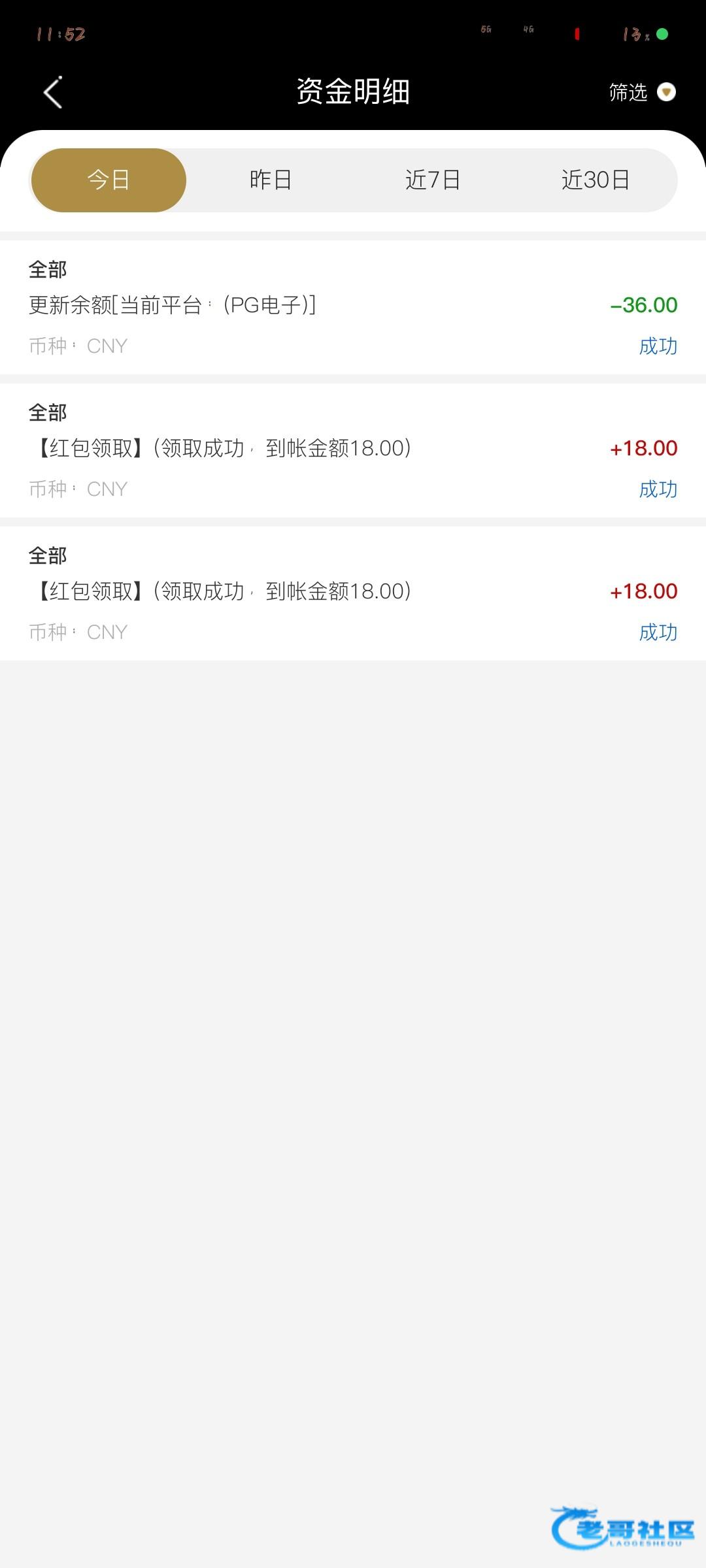Switch to the 昨日 tab
Screen dimensions: 706x1568
(x=271, y=180)
